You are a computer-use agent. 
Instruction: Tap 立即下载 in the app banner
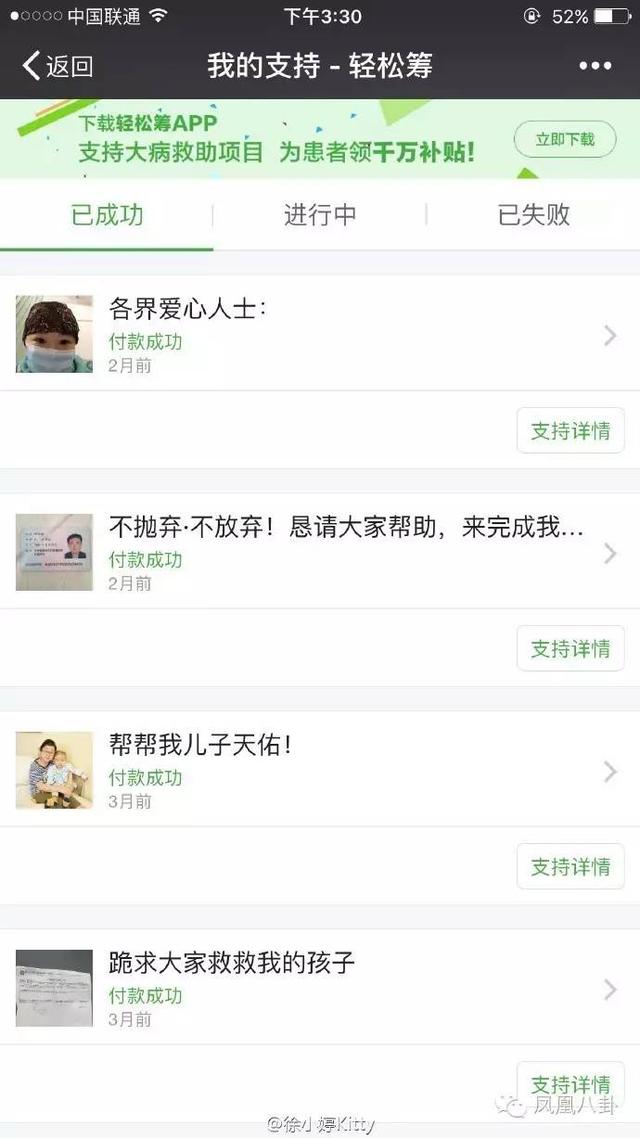565,139
